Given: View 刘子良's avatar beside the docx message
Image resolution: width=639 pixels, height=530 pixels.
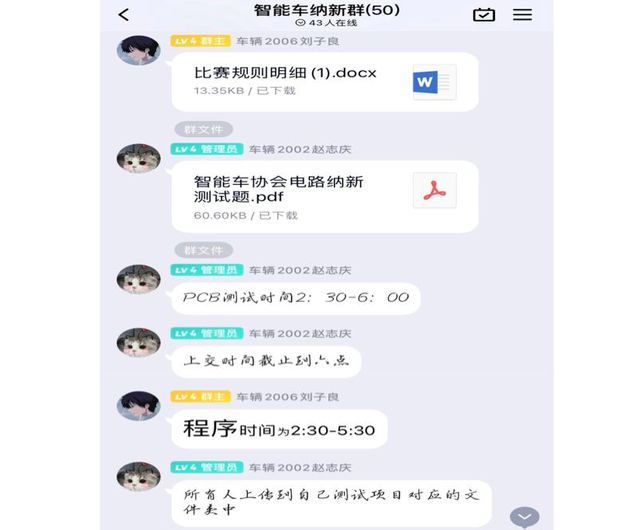Looking at the screenshot, I should [139, 50].
